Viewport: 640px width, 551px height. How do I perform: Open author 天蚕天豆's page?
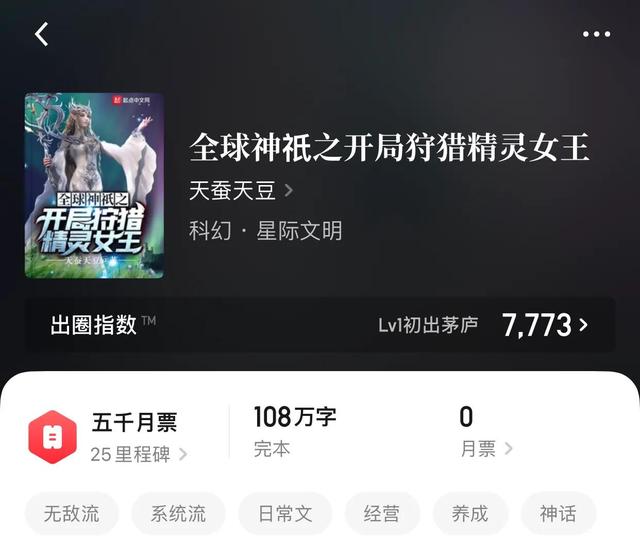[240, 190]
